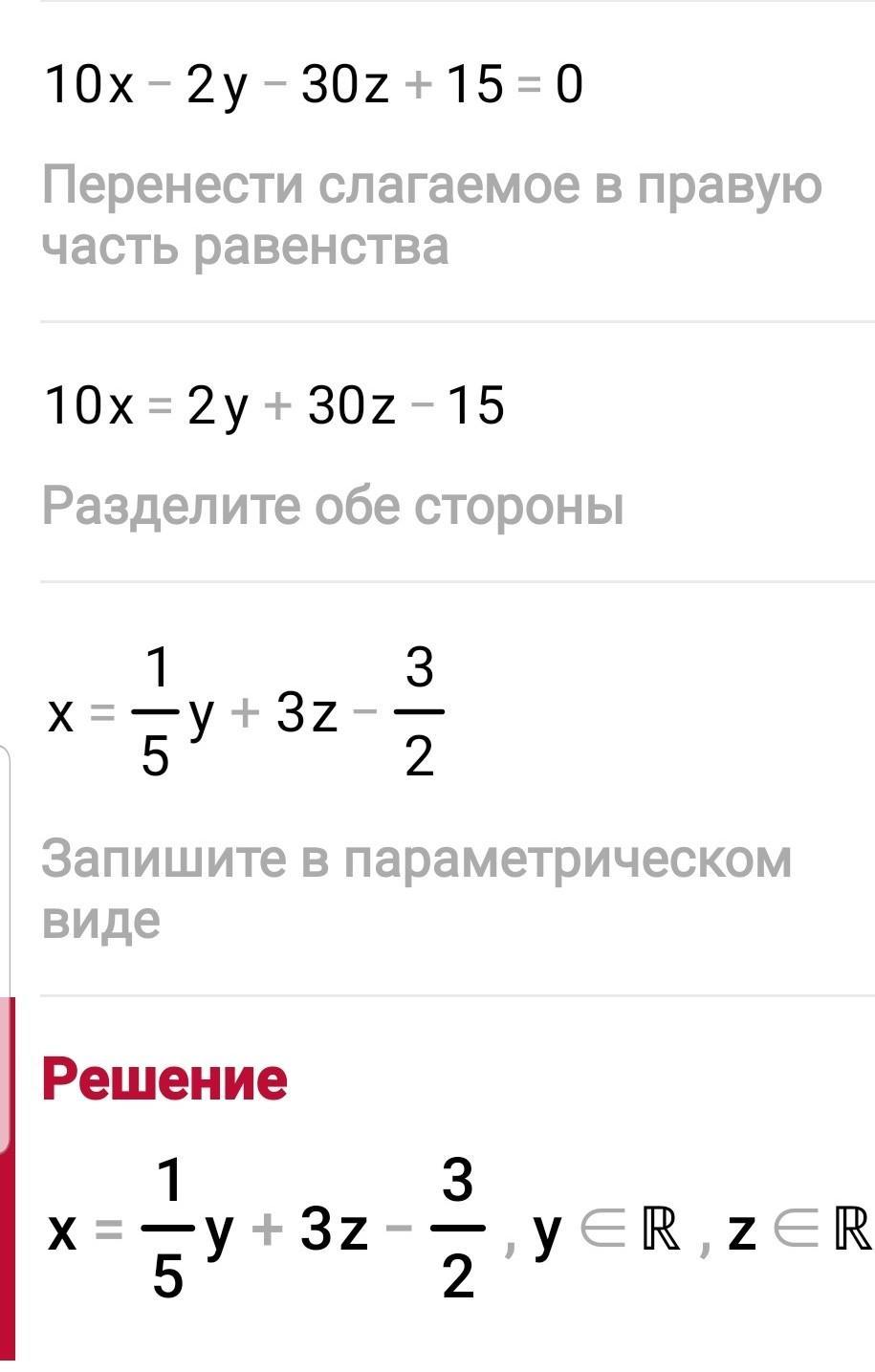Open the edge panel handle on left side
875x1372 pixels.
pos(5,947)
